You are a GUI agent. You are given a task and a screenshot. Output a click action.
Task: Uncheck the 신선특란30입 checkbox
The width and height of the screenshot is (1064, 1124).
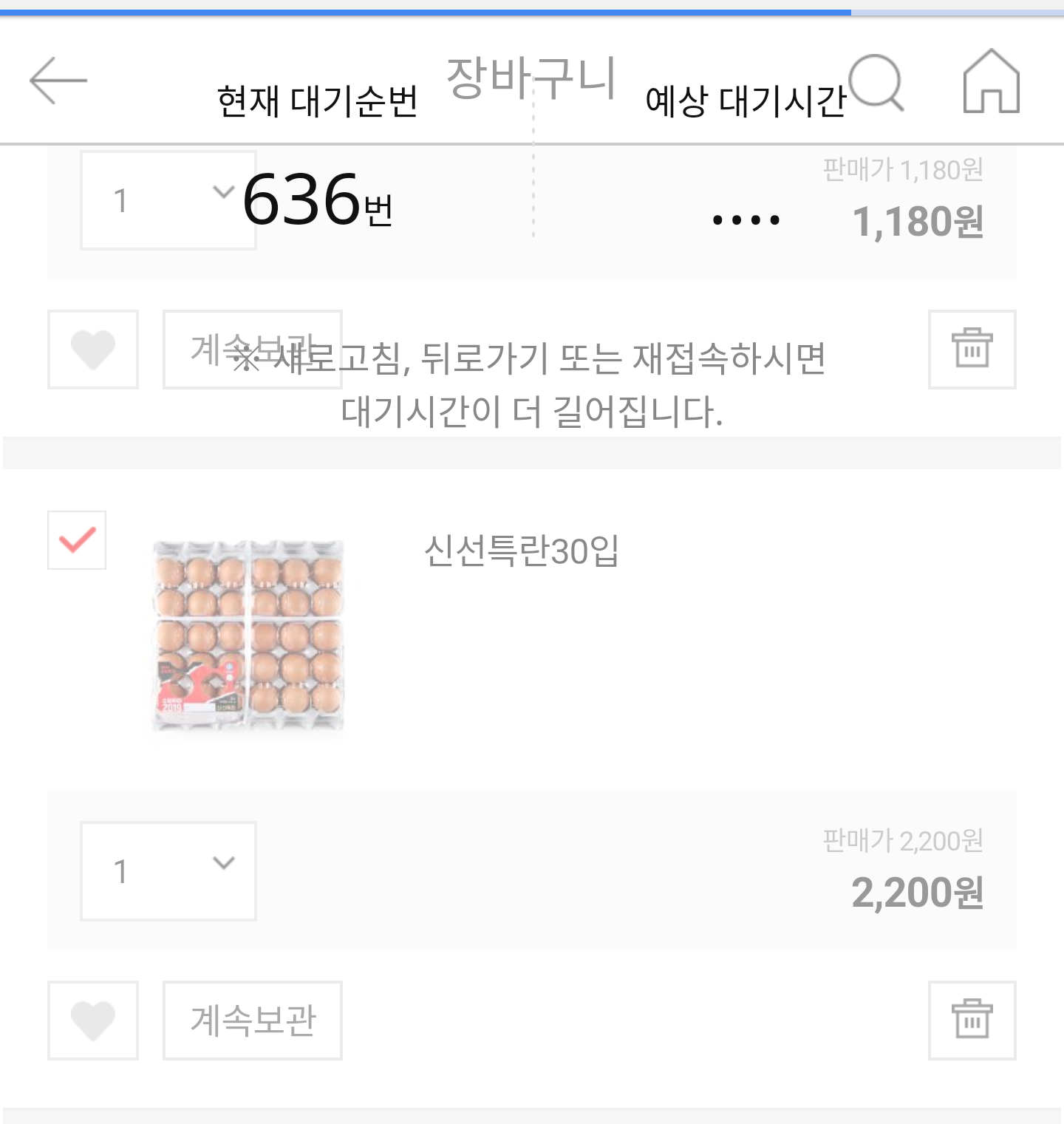(77, 540)
